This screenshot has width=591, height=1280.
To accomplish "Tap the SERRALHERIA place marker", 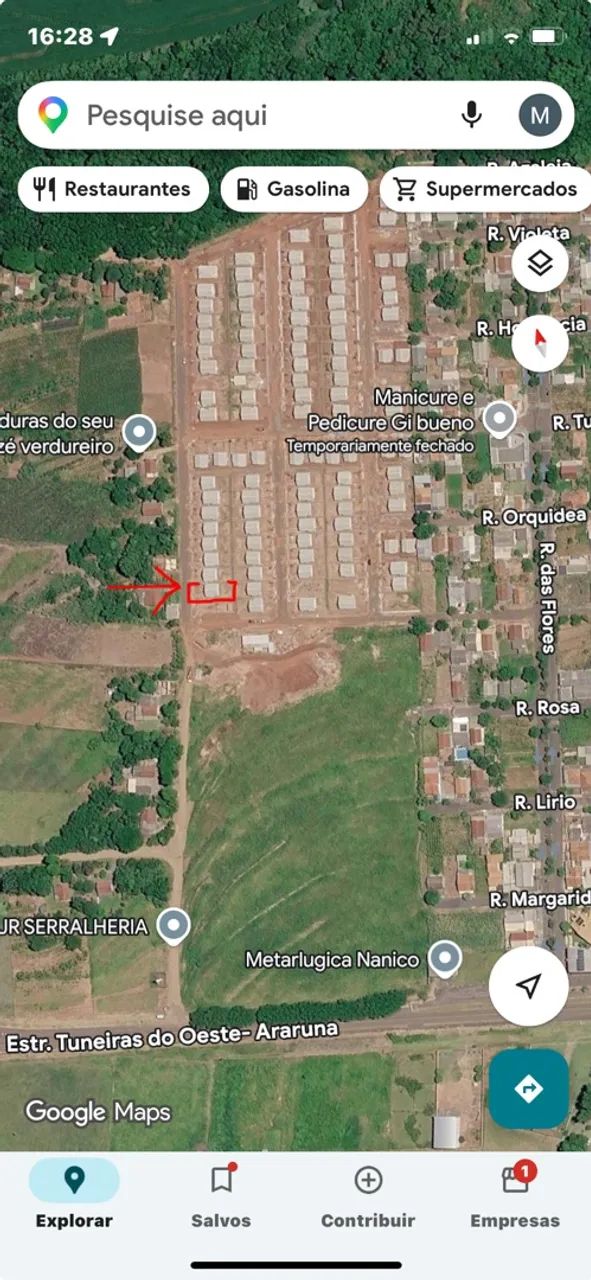I will [x=174, y=926].
